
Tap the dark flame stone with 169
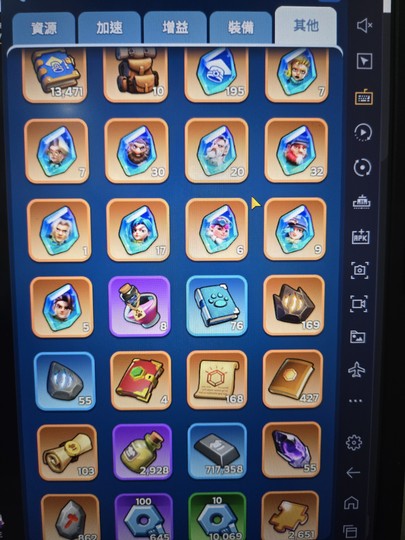pyautogui.click(x=294, y=305)
